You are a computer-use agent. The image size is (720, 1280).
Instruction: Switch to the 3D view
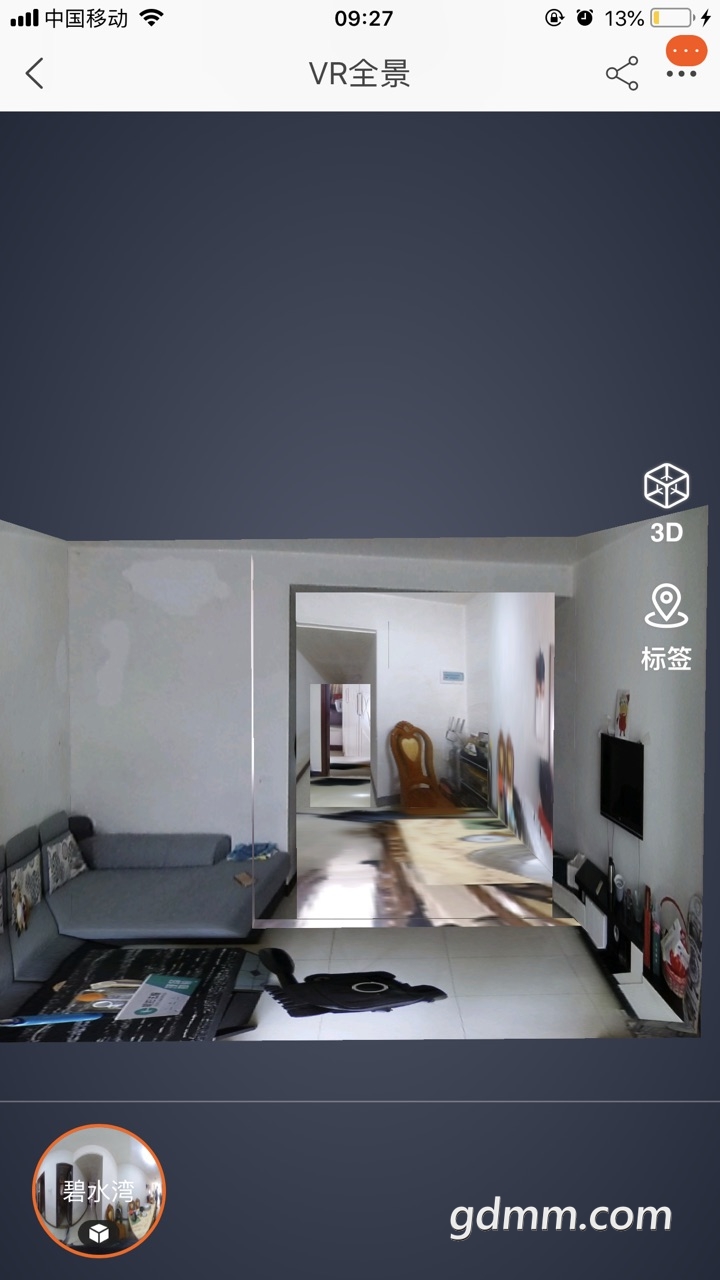[666, 503]
